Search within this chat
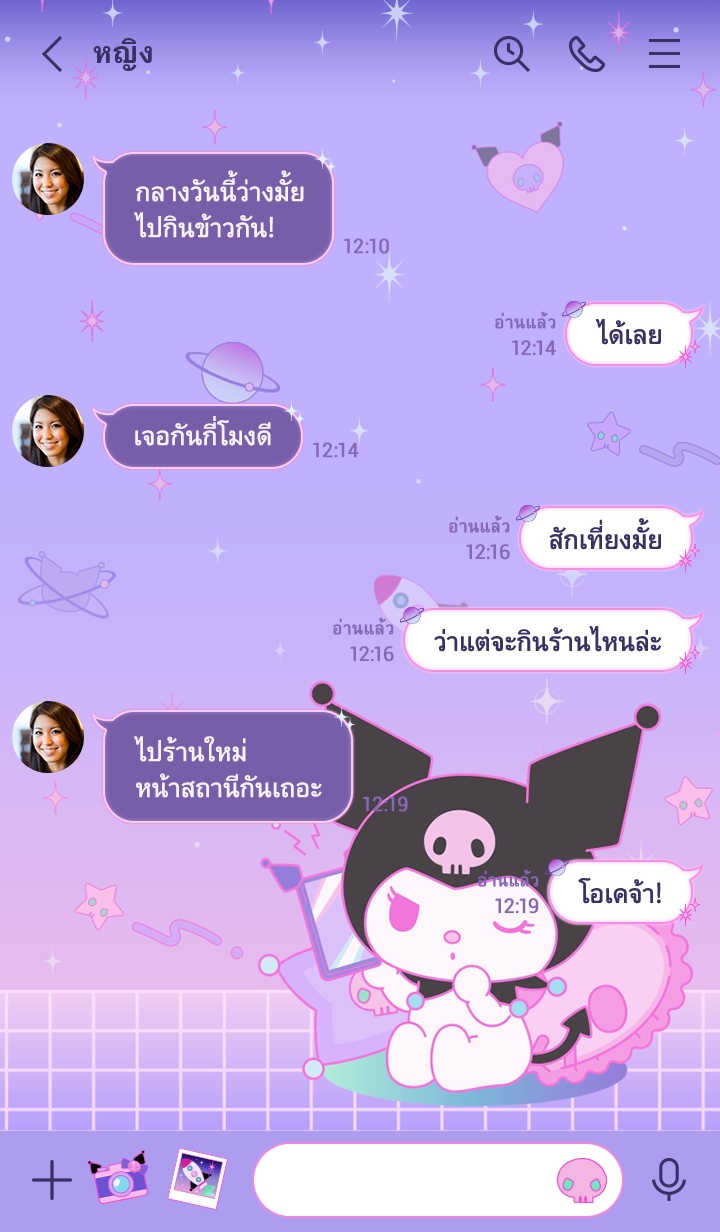The height and width of the screenshot is (1232, 720). point(511,54)
